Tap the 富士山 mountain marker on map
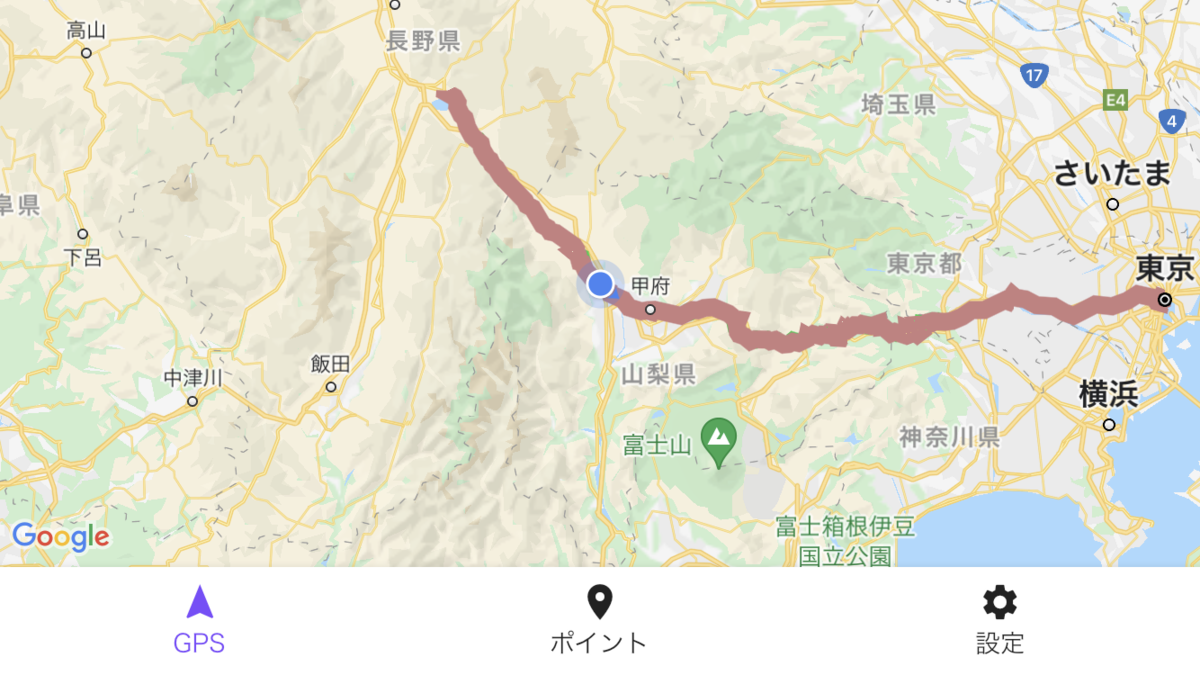This screenshot has width=1200, height=675. click(718, 436)
